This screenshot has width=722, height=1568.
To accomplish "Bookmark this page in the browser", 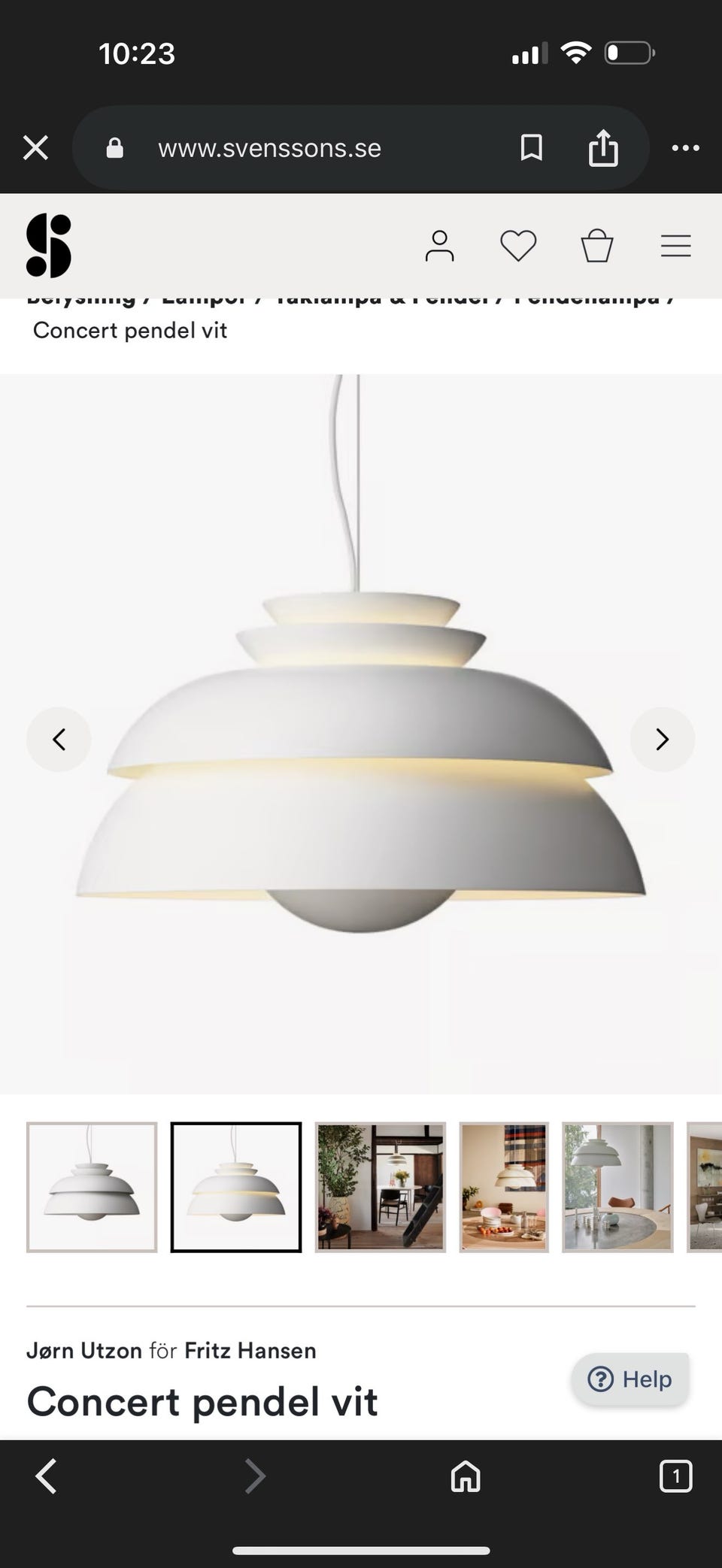I will pos(532,148).
